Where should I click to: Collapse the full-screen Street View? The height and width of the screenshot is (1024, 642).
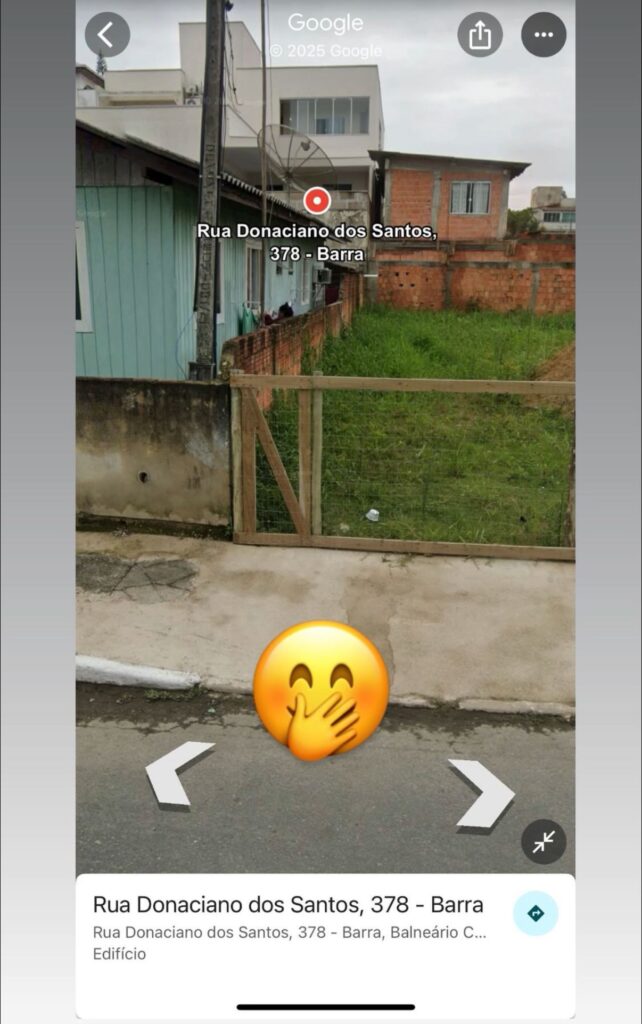[543, 842]
